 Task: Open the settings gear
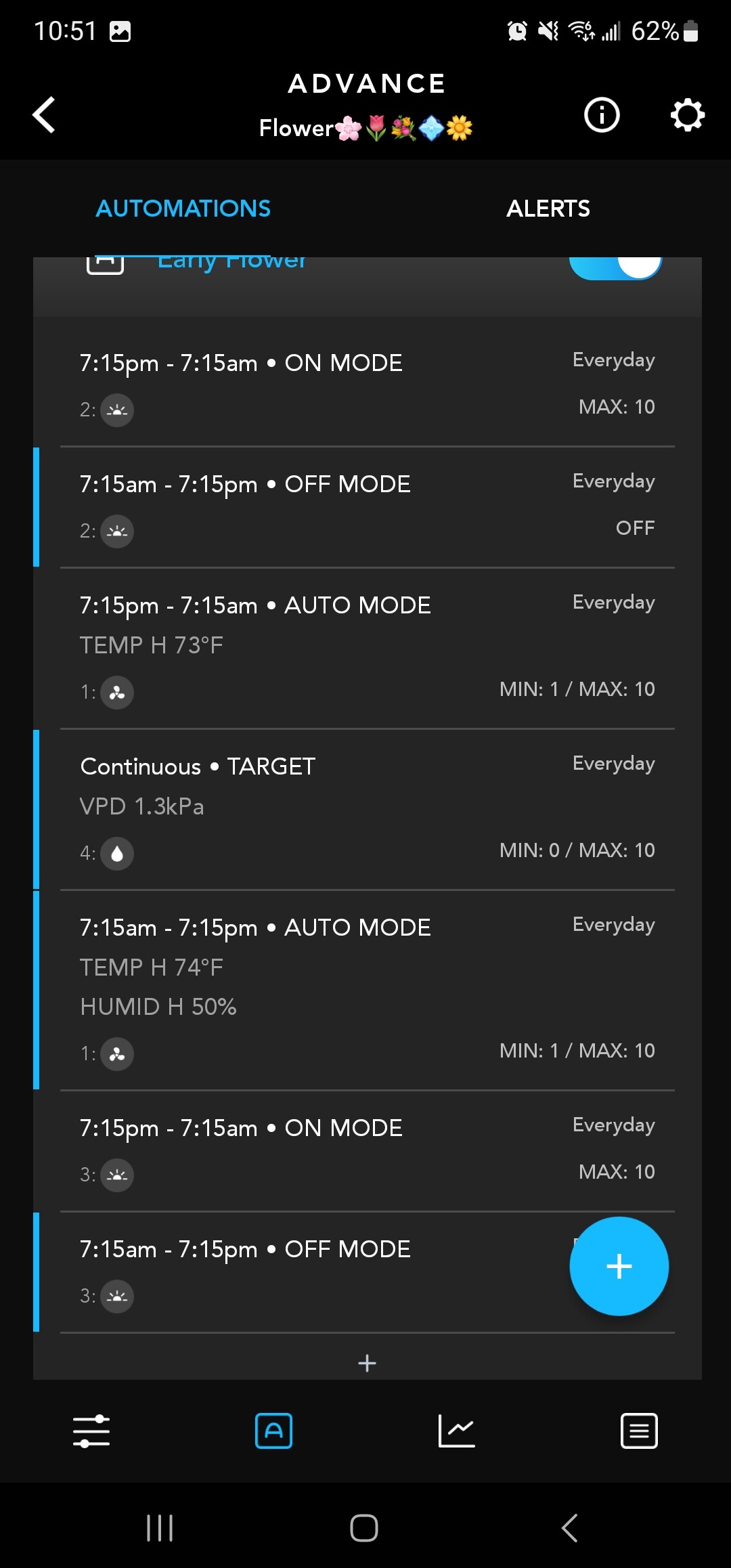687,114
